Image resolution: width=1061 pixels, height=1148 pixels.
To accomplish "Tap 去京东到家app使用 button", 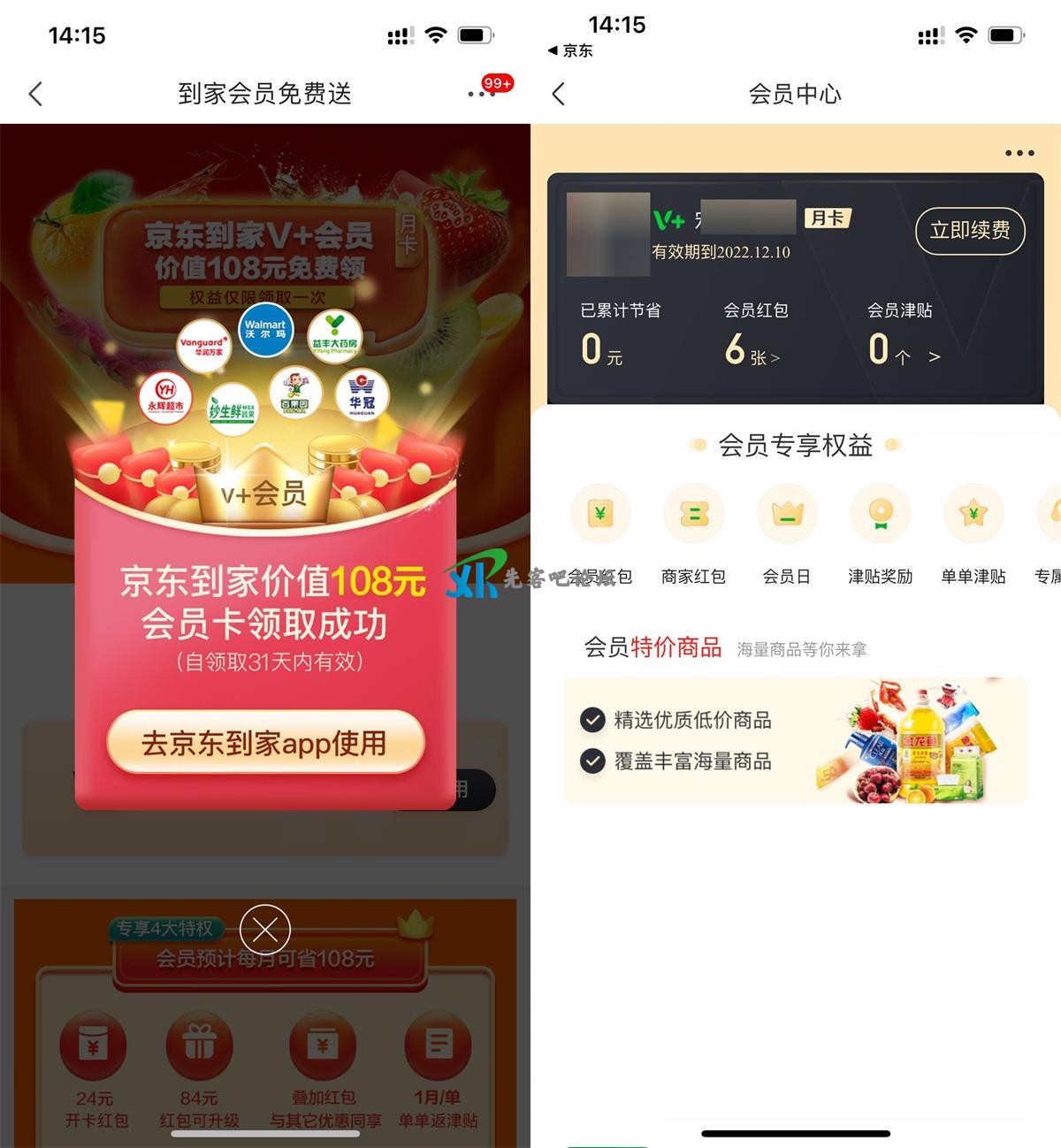I will [265, 743].
